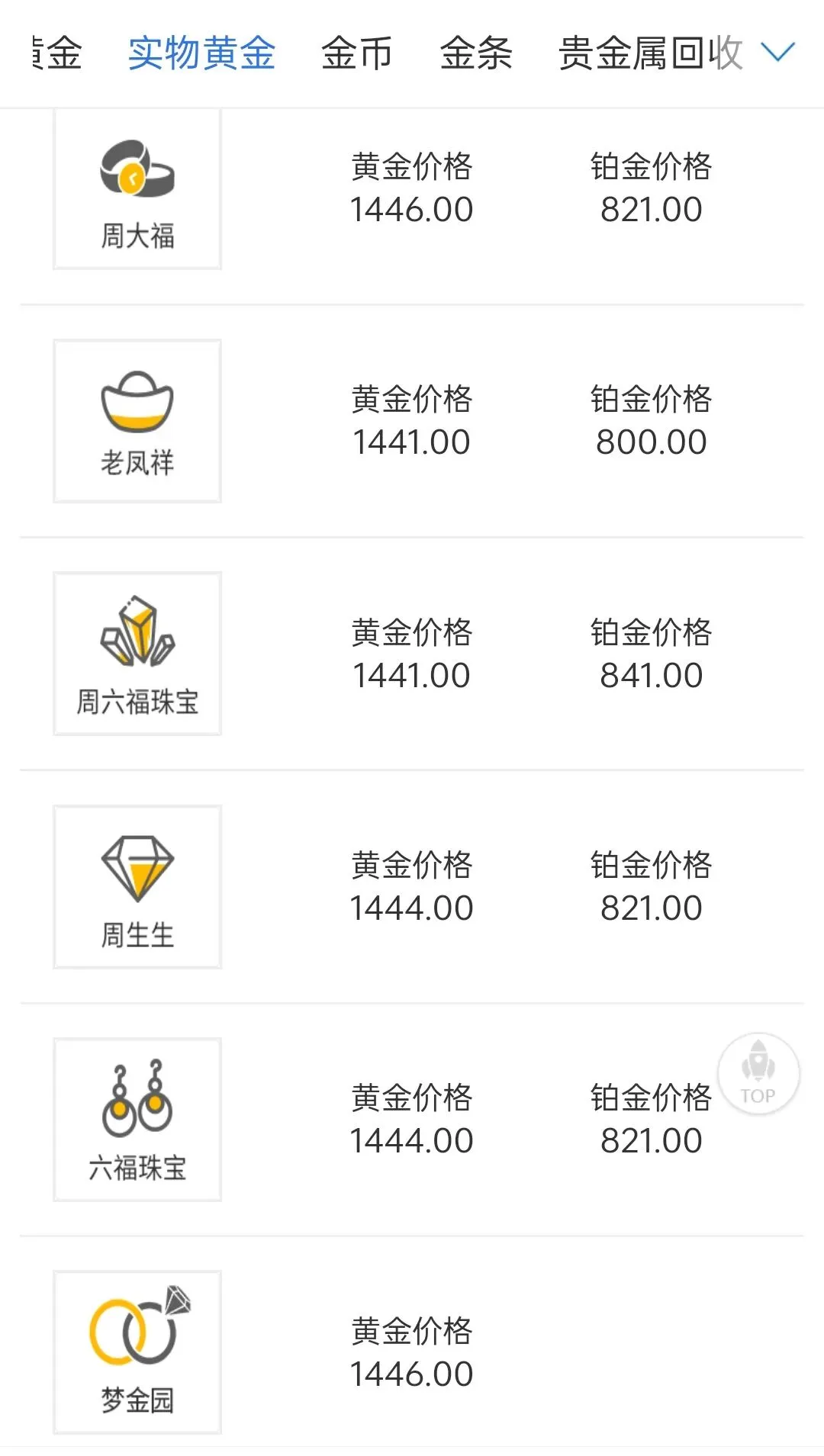
Task: Select the 实物黄金 tab
Action: 201,53
